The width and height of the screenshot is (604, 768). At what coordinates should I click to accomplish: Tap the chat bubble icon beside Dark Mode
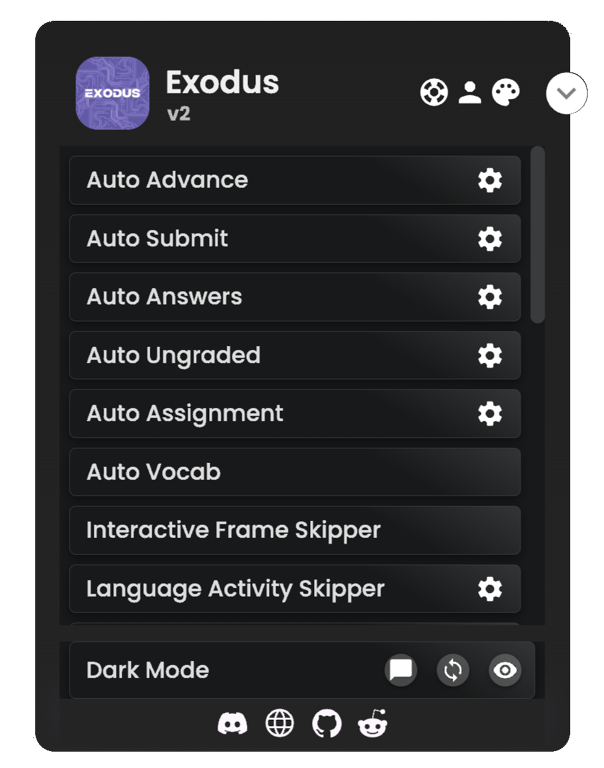[401, 670]
